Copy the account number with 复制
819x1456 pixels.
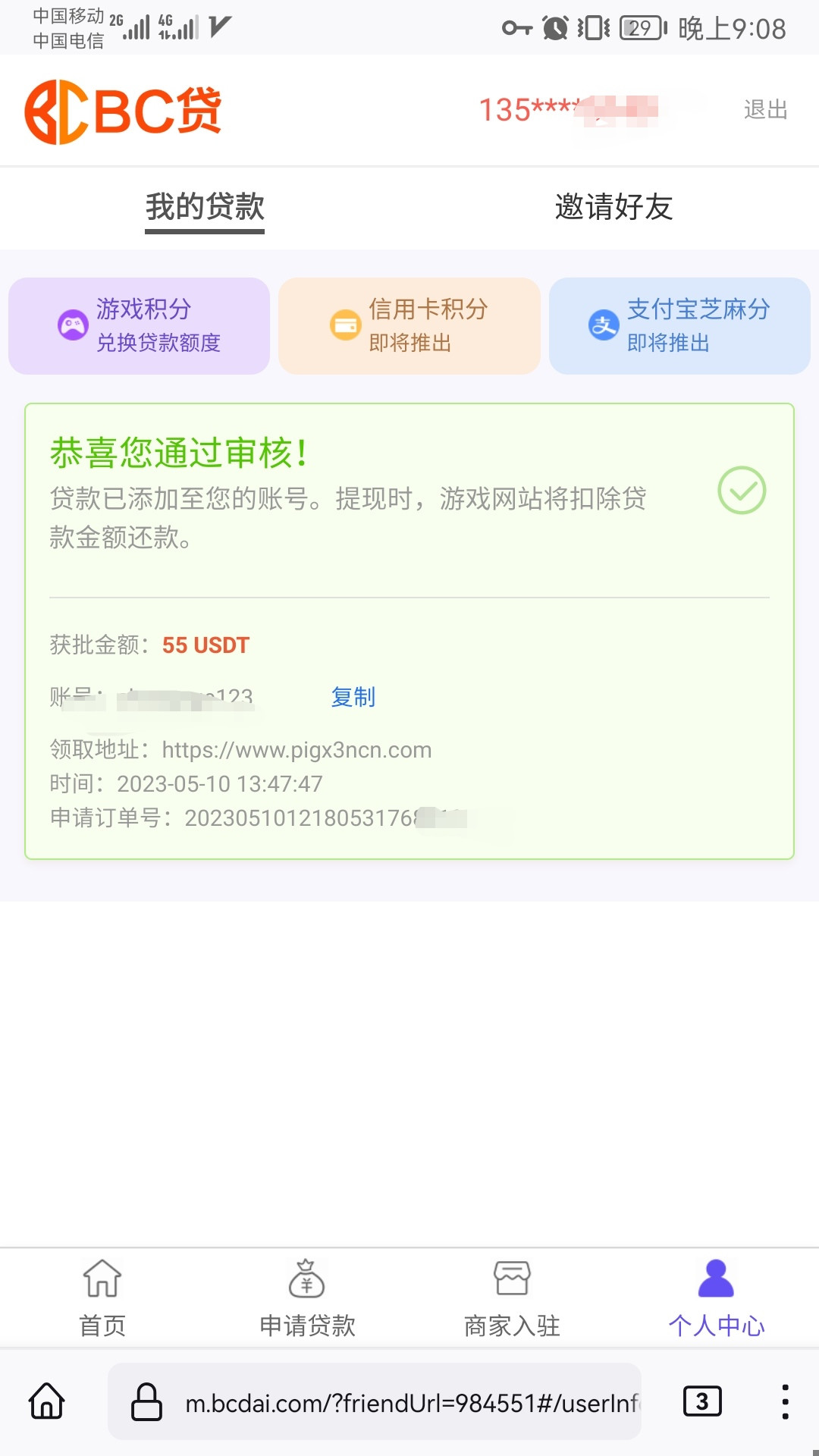(x=353, y=697)
